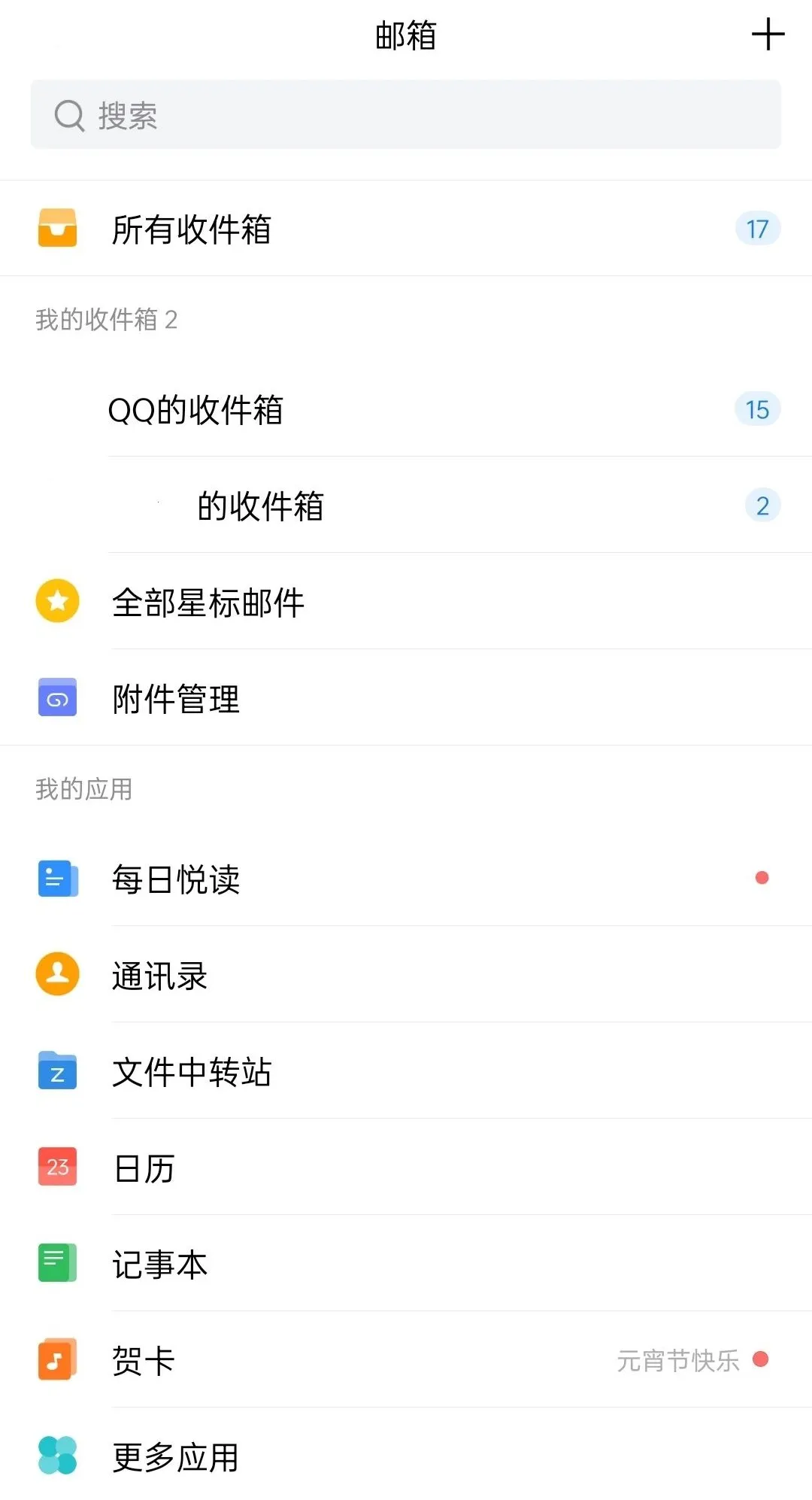
Task: Open the 记事本 notebook app
Action: tap(159, 1263)
